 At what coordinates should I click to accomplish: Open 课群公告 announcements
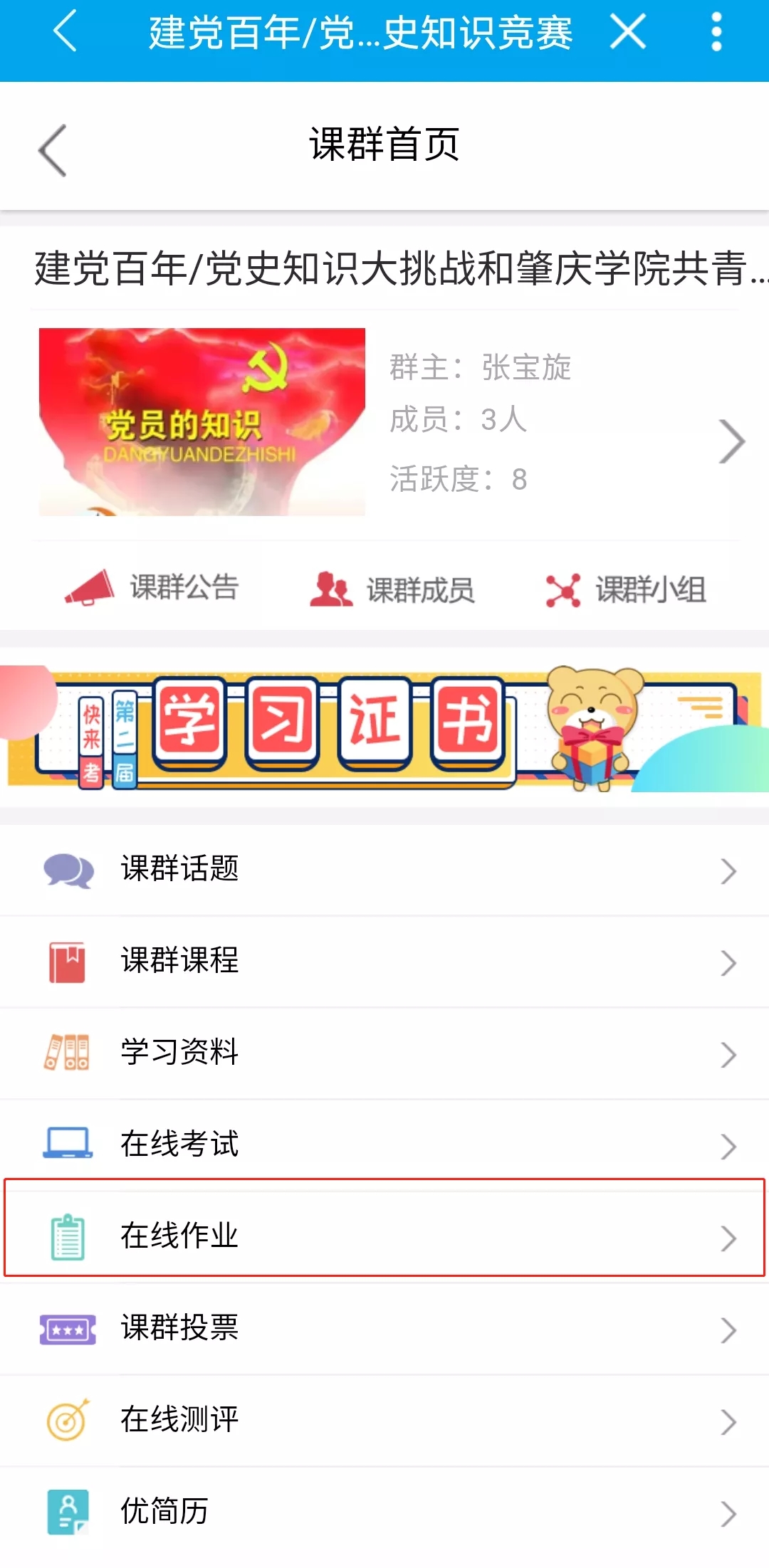pos(153,588)
